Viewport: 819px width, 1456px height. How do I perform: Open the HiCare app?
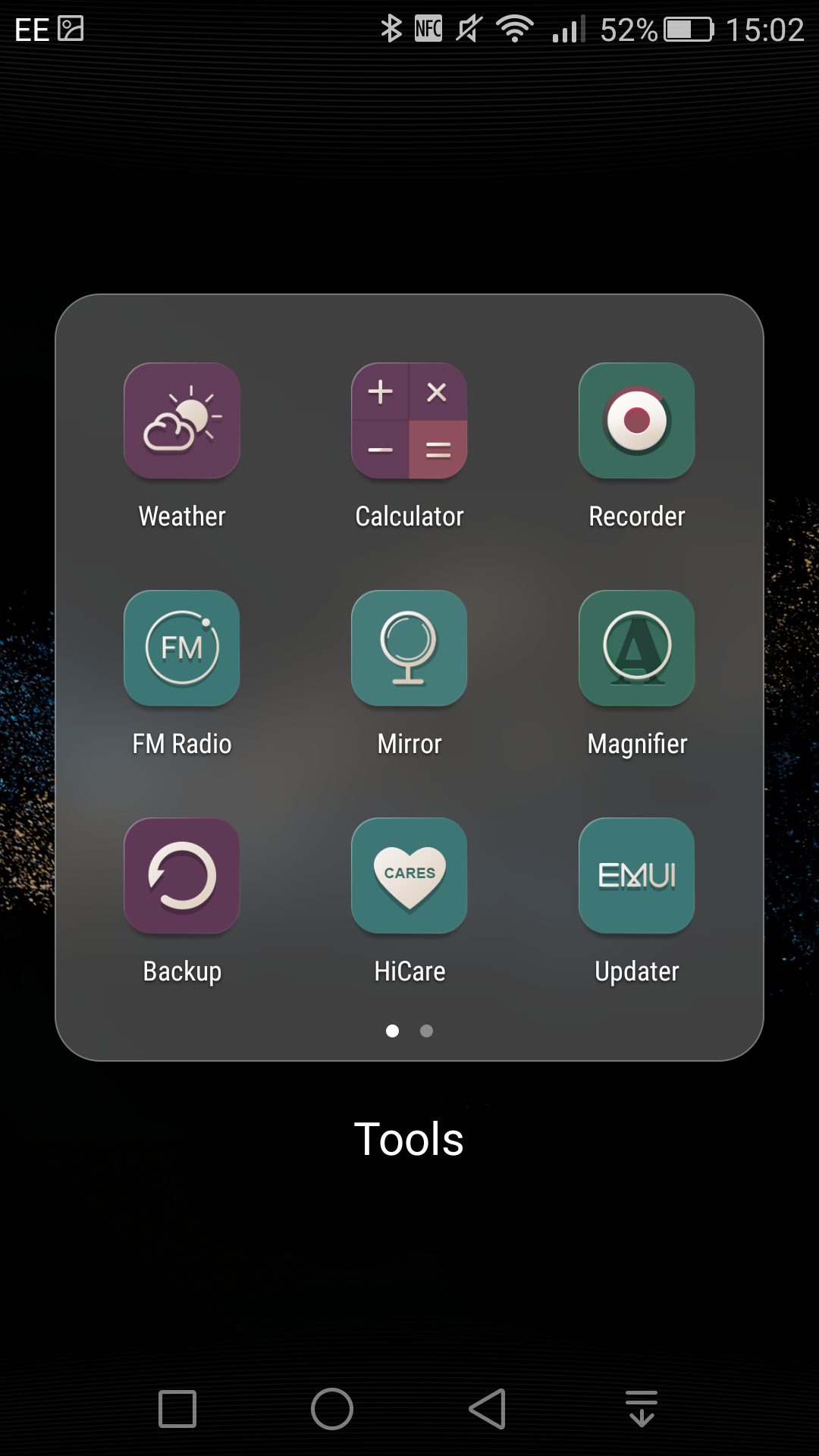(409, 876)
